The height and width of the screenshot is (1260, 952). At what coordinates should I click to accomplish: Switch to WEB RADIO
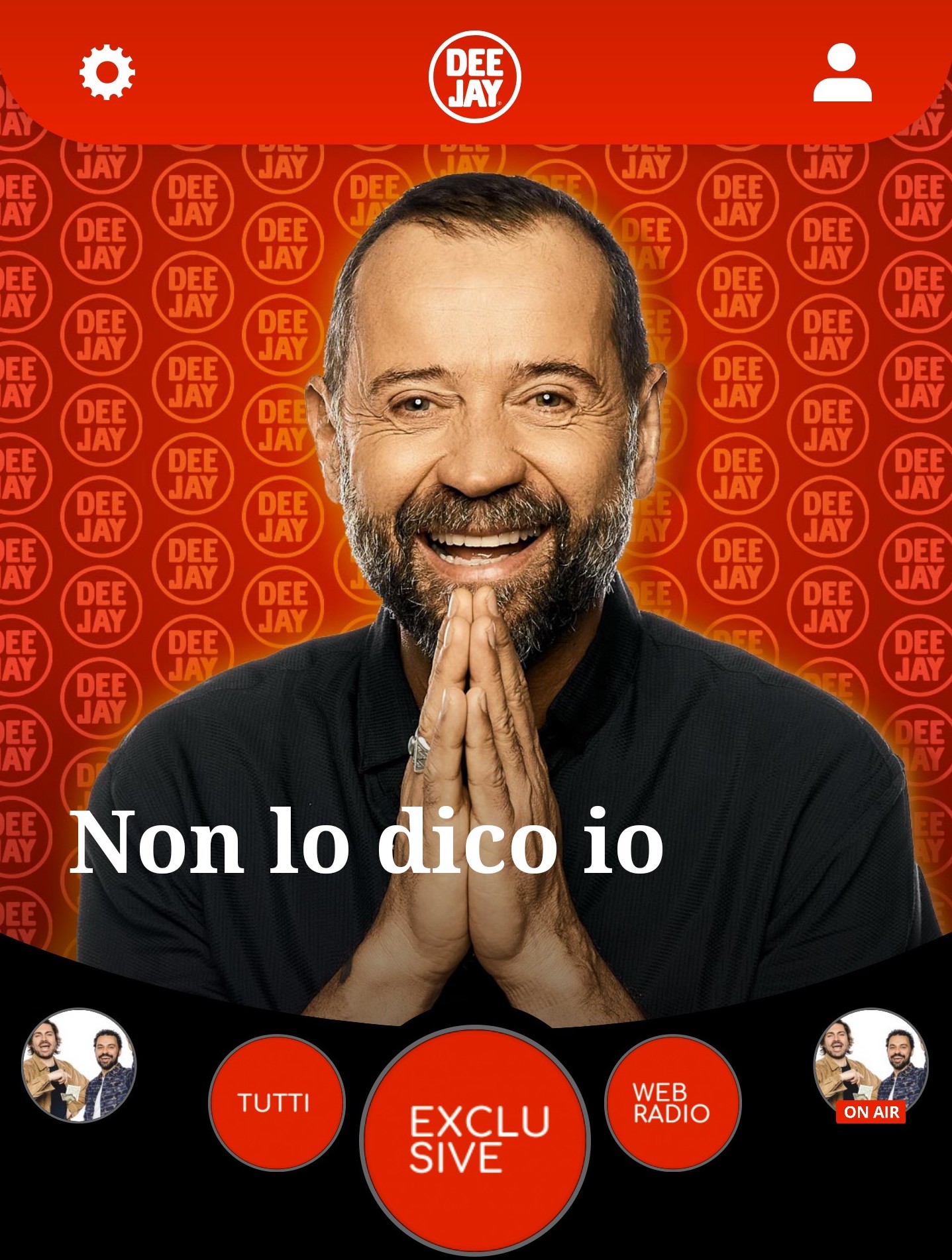(672, 1103)
